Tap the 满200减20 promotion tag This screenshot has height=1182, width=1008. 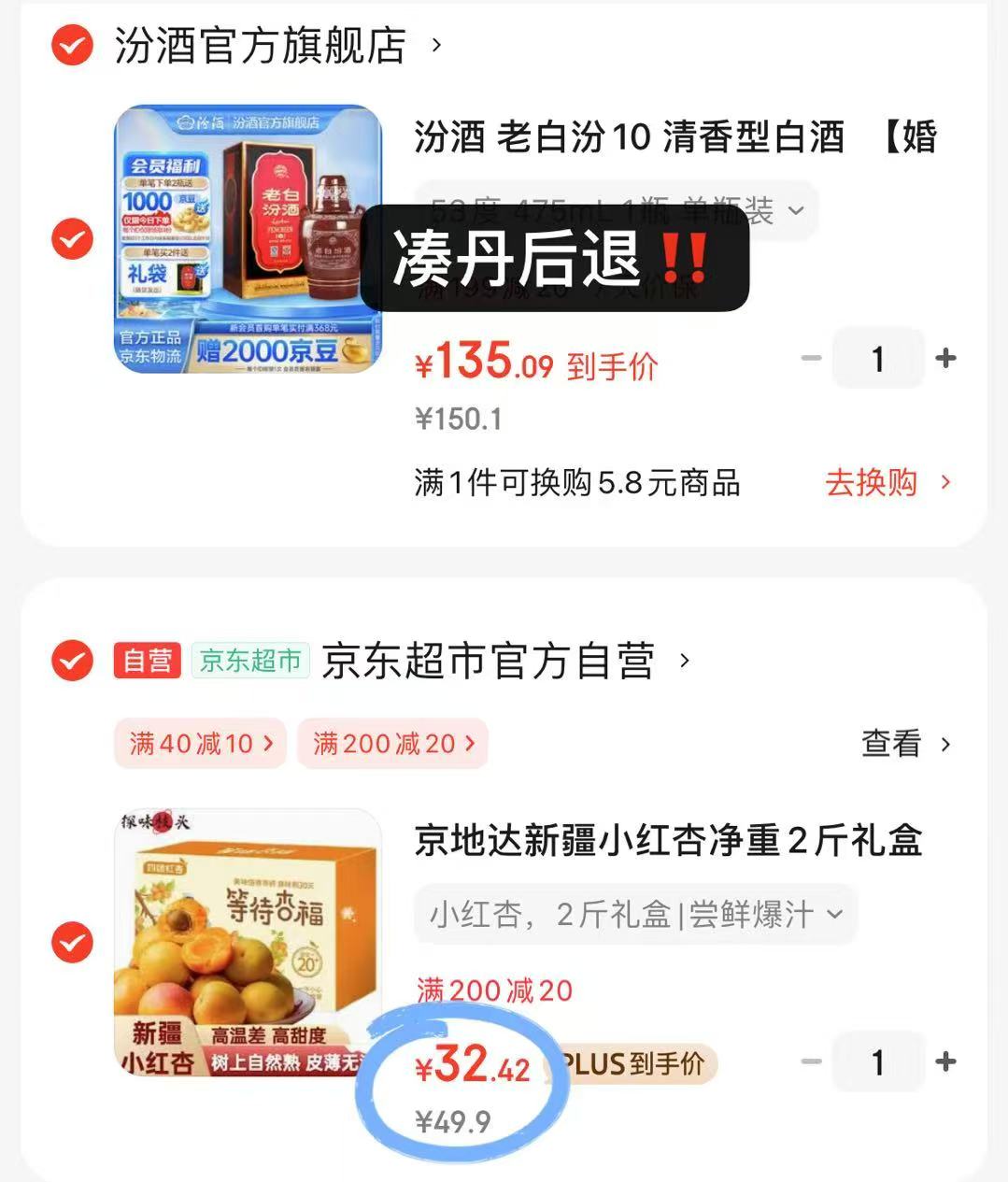tap(391, 743)
